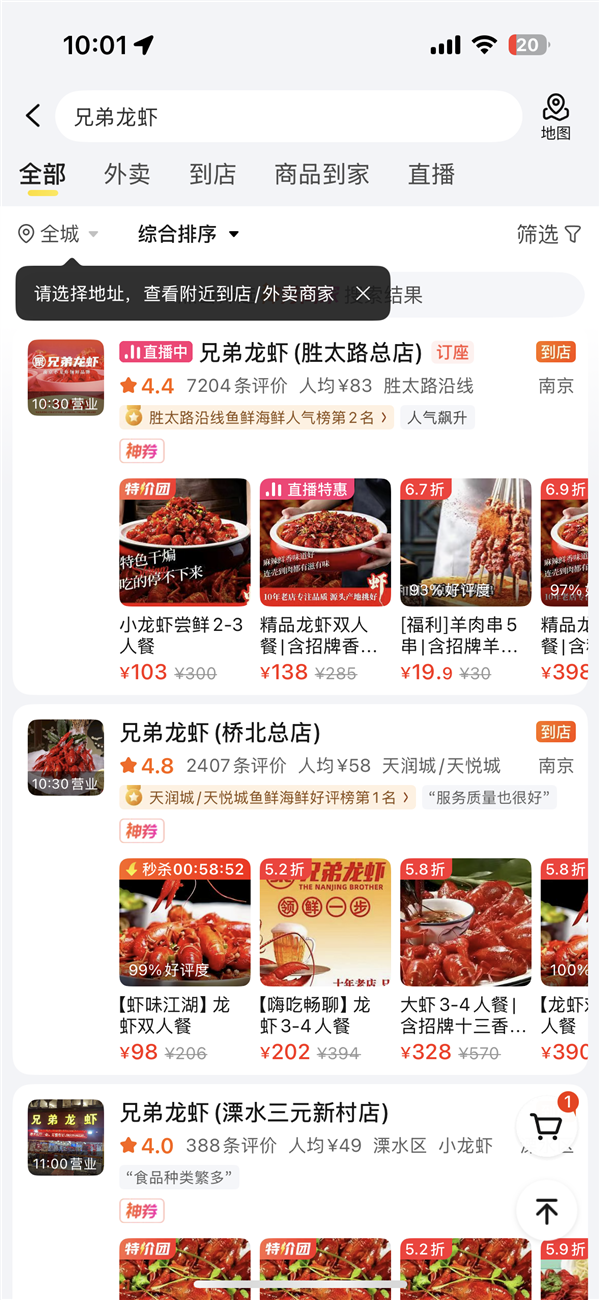View the 小龙虾尝鲜2-3人餐 deal for ¥103
The image size is (600, 1300).
(x=185, y=580)
